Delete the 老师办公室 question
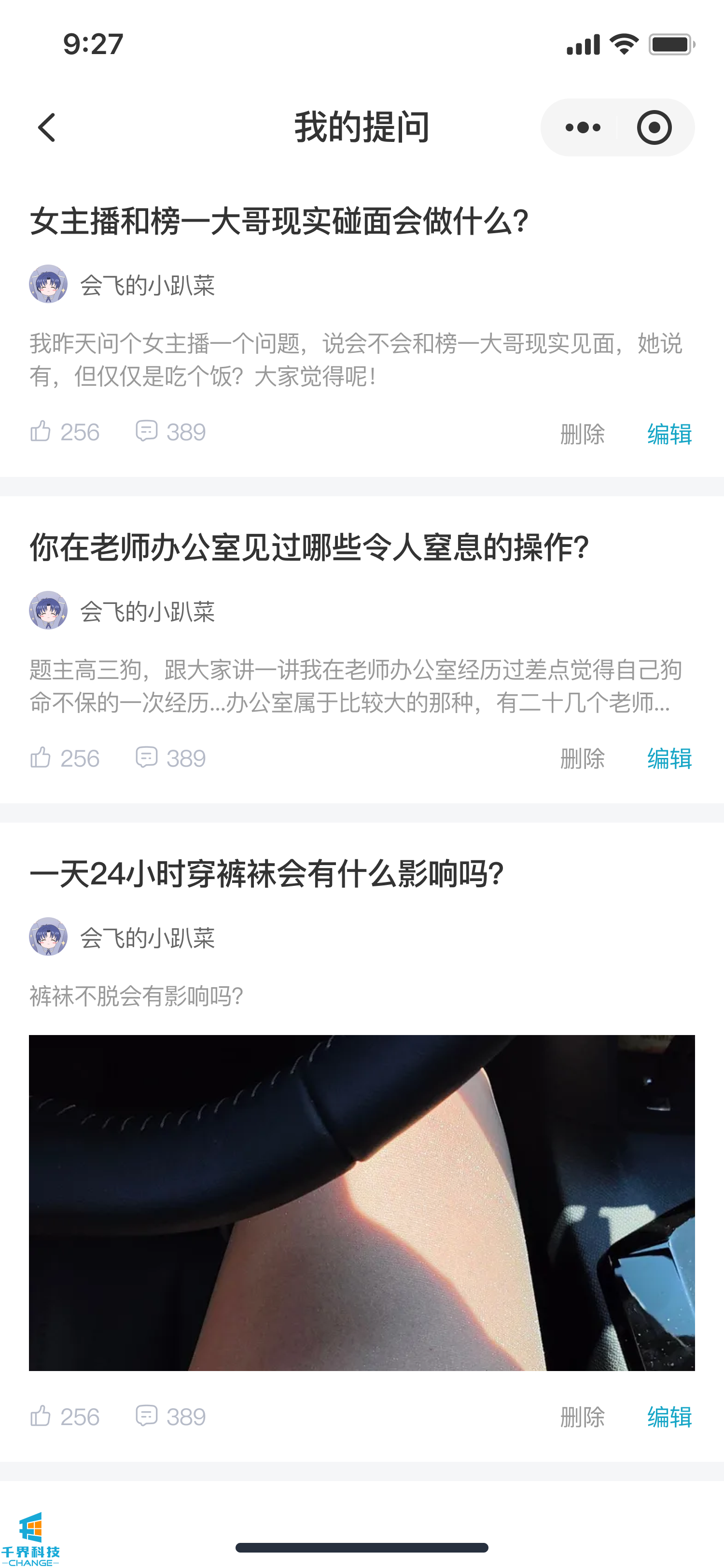Viewport: 724px width, 1568px height. coord(582,759)
